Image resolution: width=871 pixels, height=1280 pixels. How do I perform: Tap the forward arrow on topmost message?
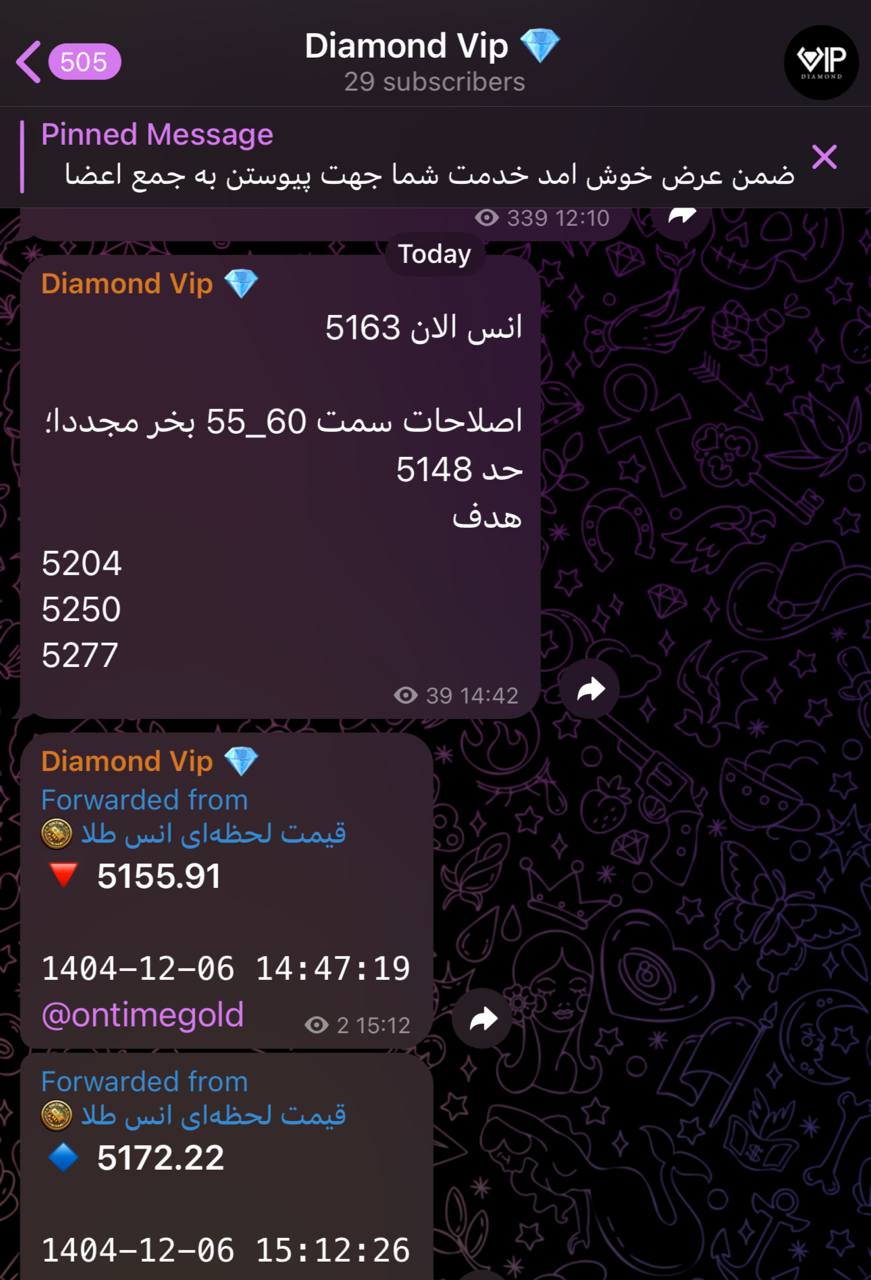pos(679,216)
